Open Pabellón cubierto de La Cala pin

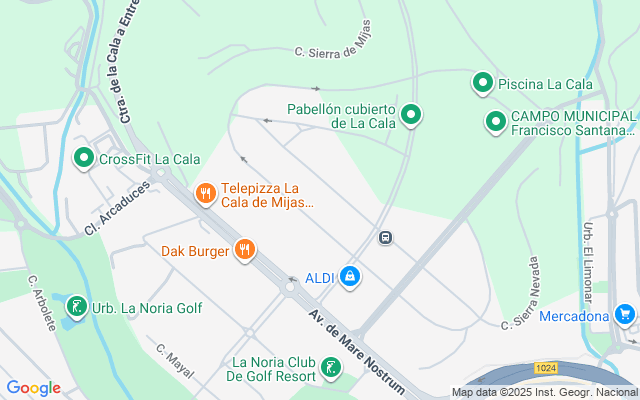click(411, 116)
